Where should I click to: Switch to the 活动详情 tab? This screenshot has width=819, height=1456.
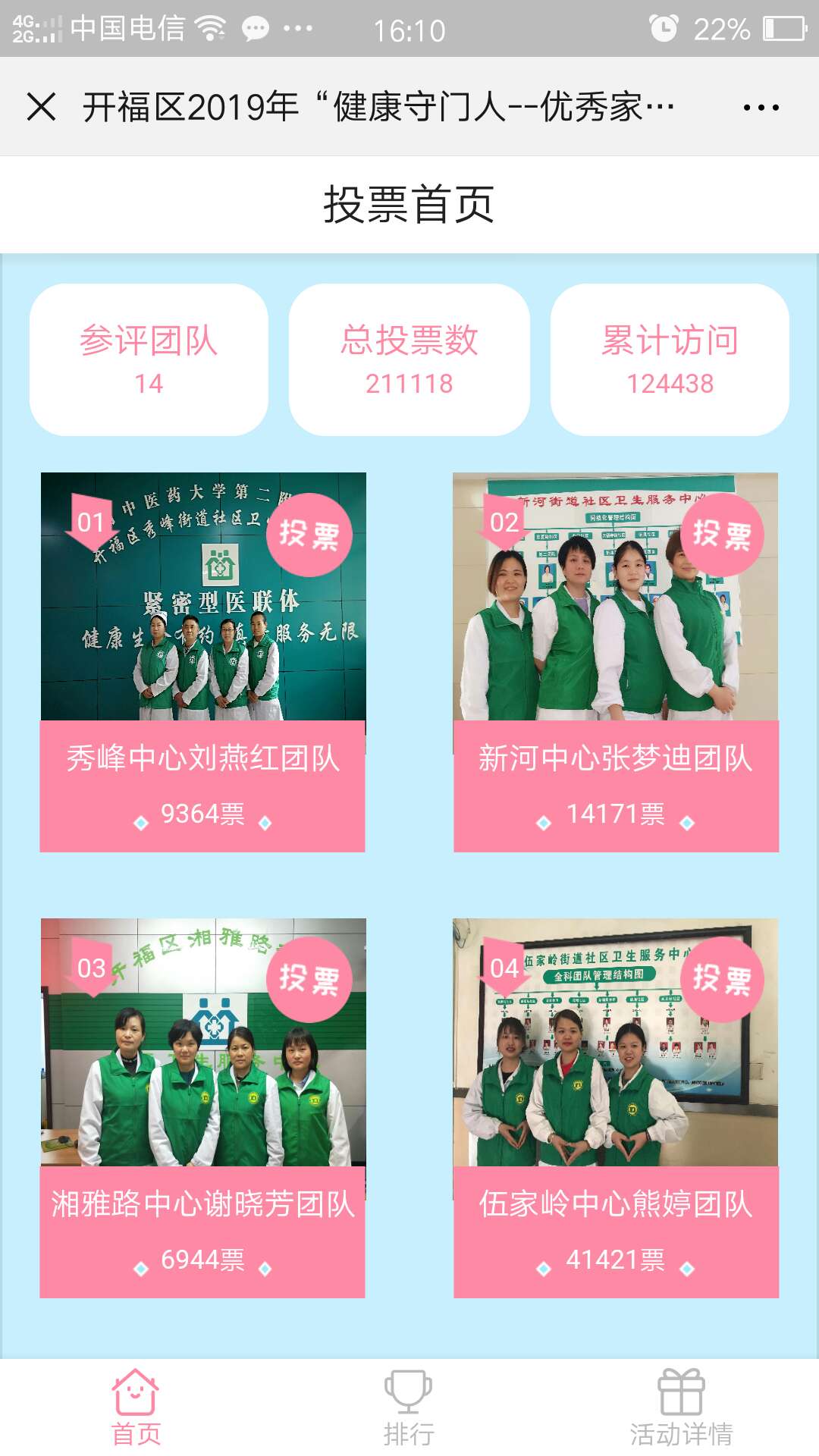point(681,1408)
